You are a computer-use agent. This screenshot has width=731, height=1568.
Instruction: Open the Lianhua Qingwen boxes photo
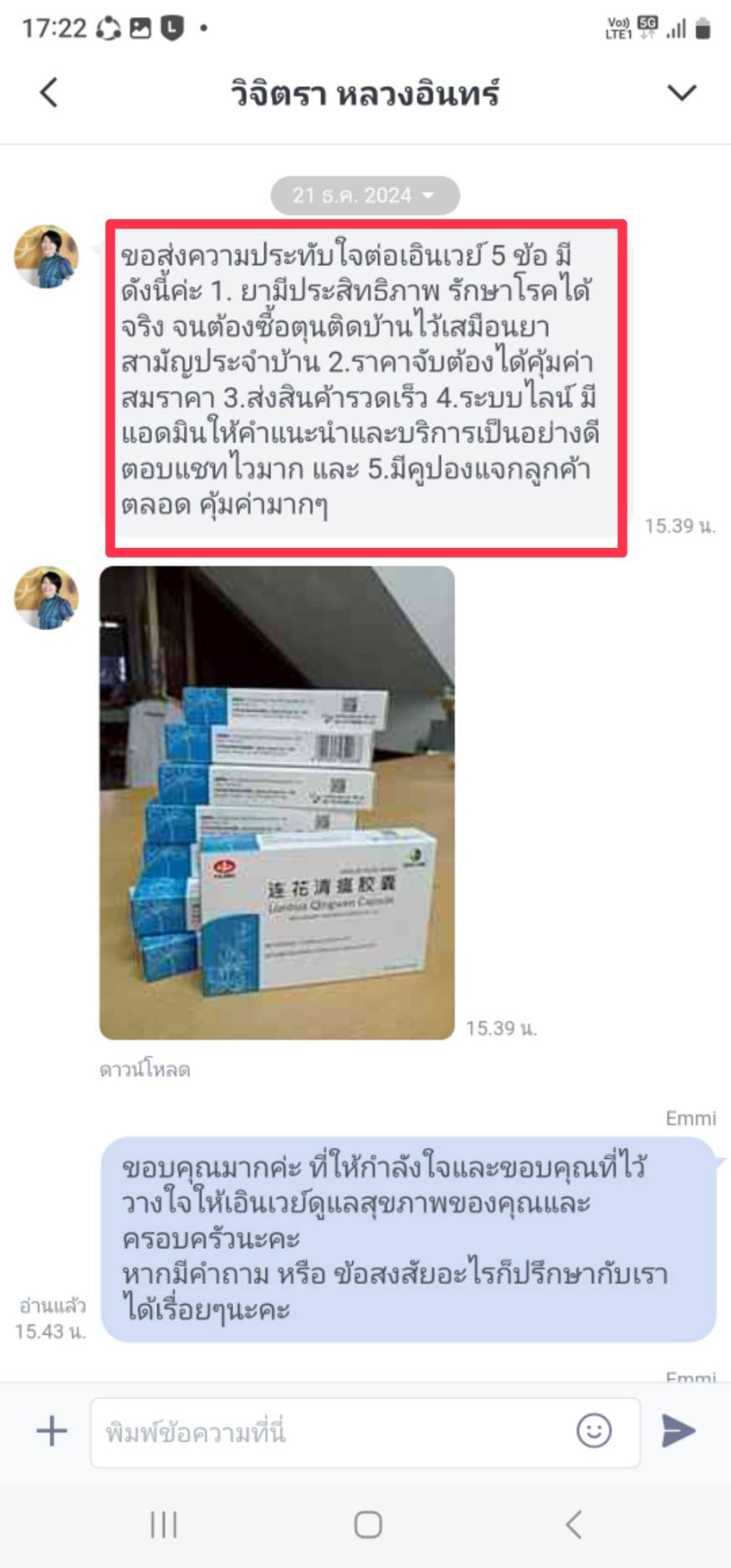pos(277,802)
